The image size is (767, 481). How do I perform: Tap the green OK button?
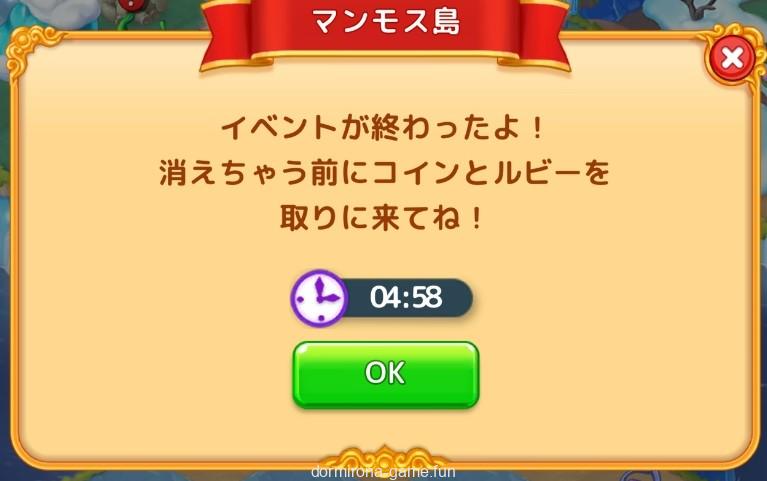[x=385, y=373]
